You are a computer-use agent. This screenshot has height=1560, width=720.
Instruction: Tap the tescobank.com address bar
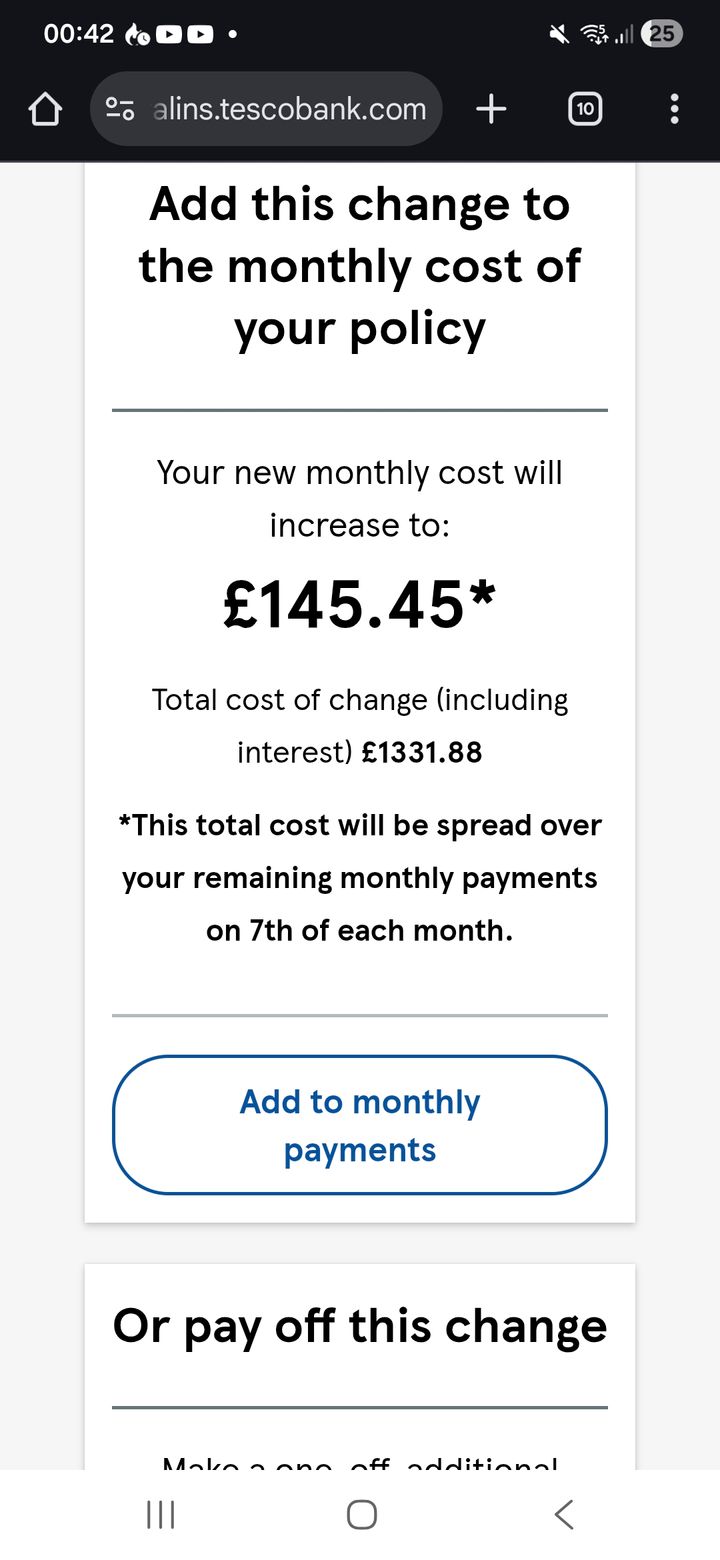[290, 109]
